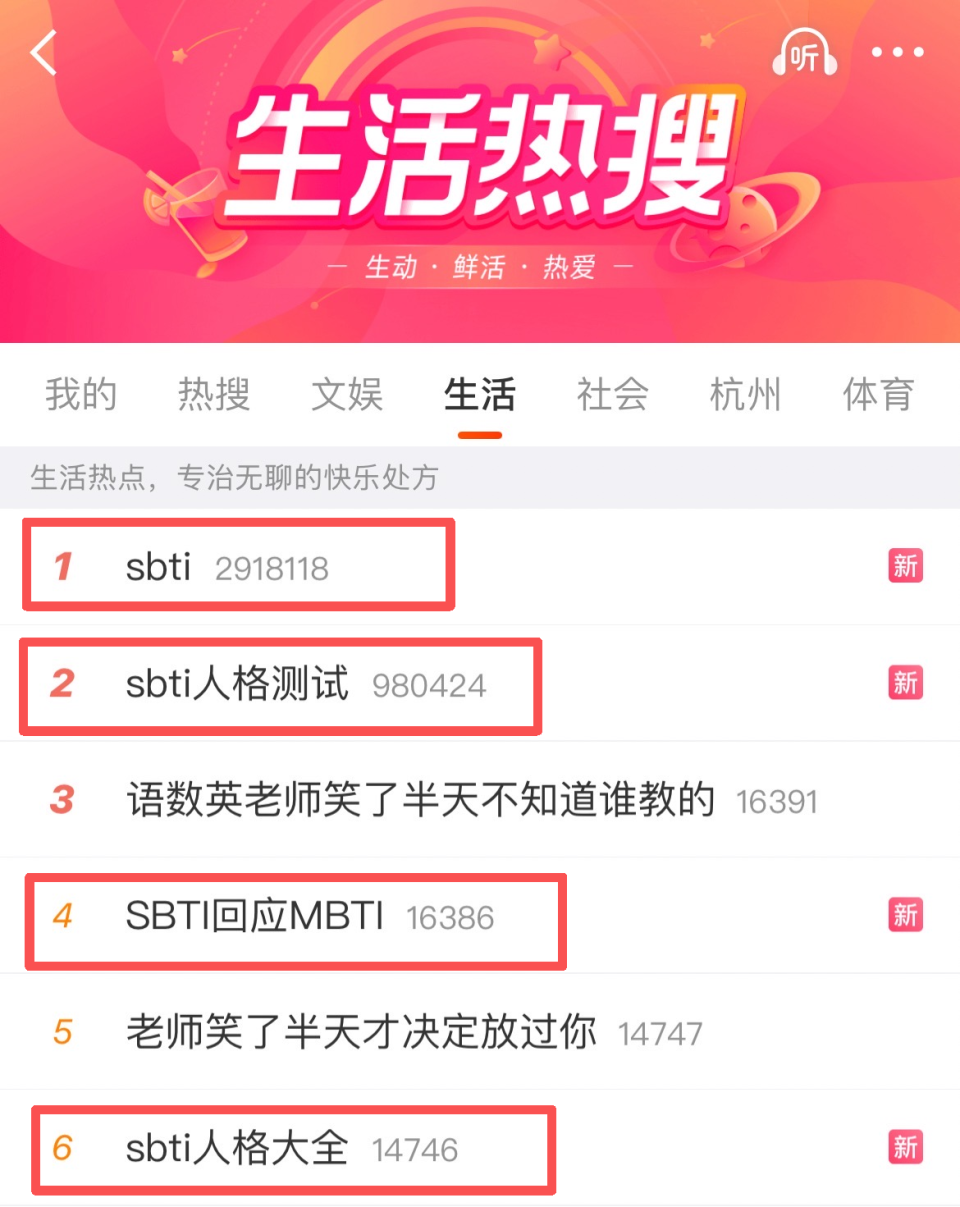This screenshot has width=960, height=1207.
Task: Open the 社会 tab
Action: point(613,396)
